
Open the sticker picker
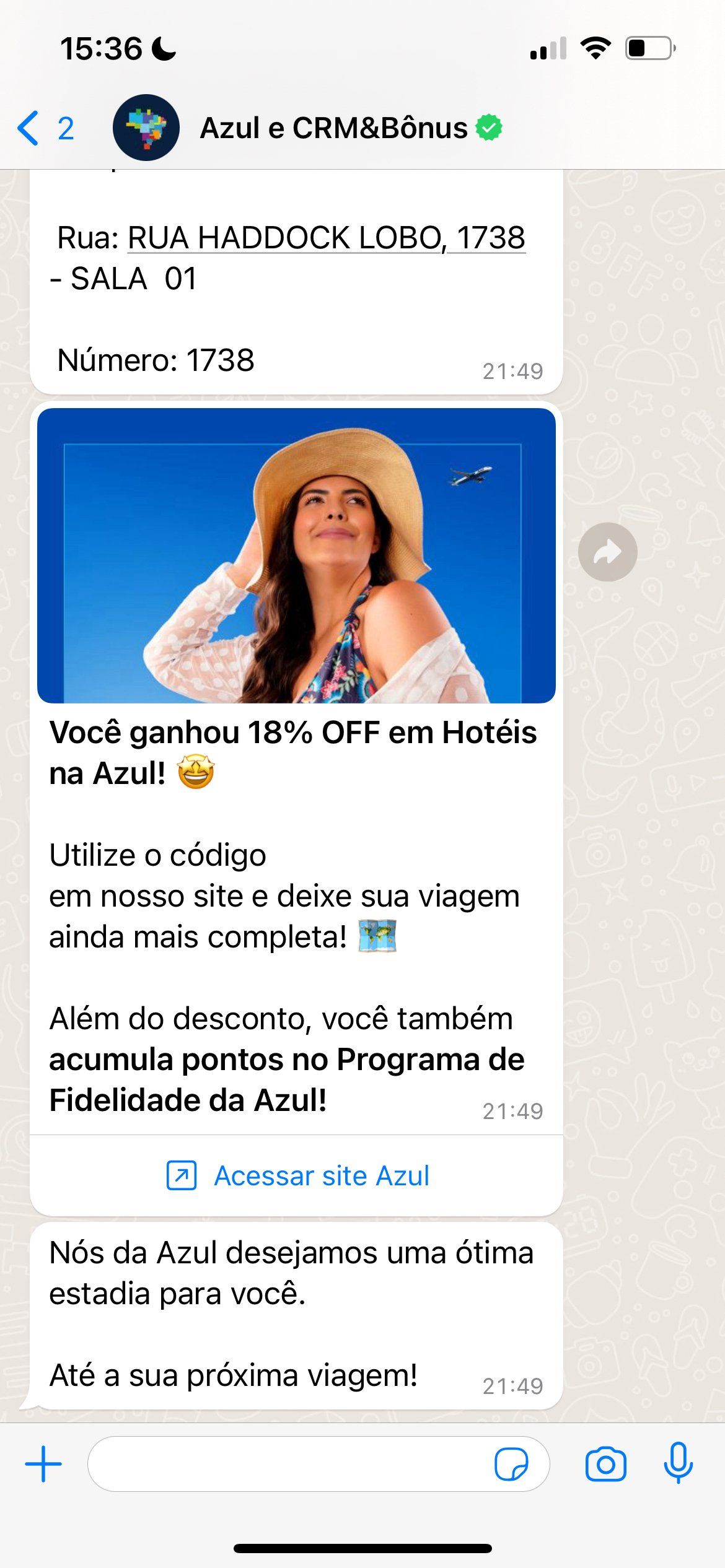tap(511, 1464)
